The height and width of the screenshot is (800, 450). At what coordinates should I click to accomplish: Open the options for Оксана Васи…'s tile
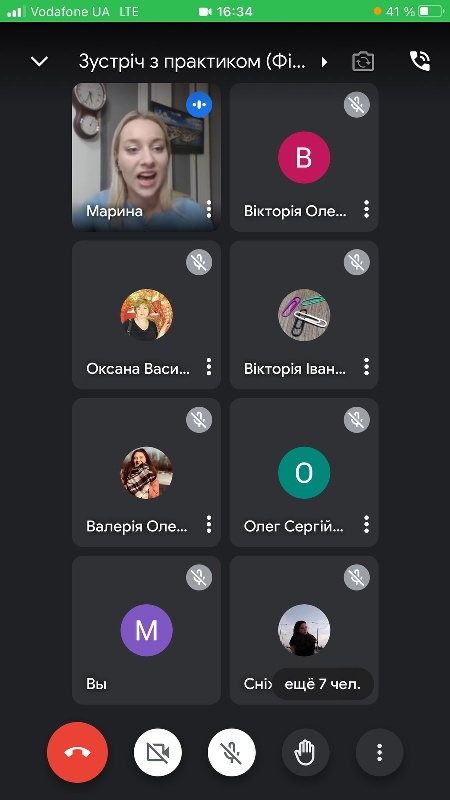pyautogui.click(x=209, y=367)
